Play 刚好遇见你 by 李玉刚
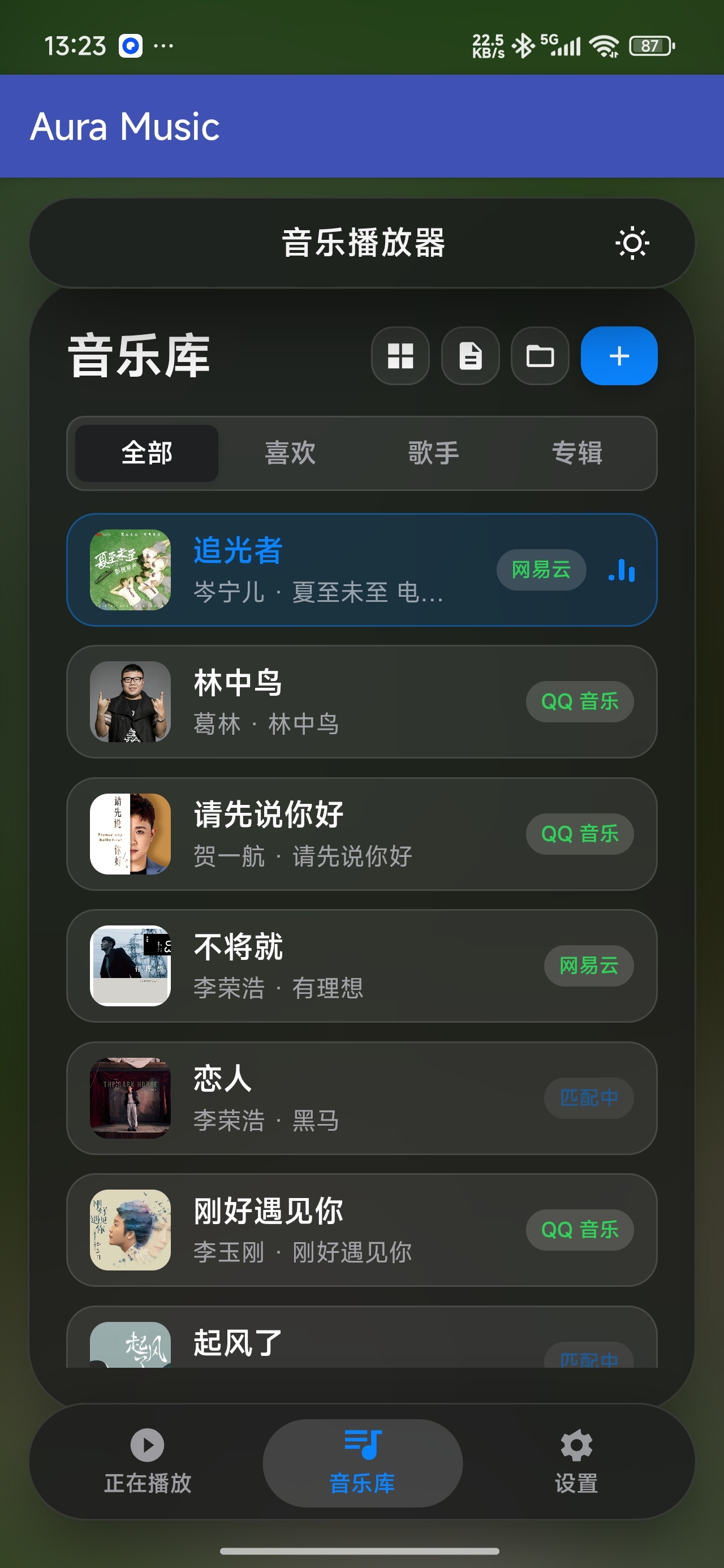 click(361, 1230)
